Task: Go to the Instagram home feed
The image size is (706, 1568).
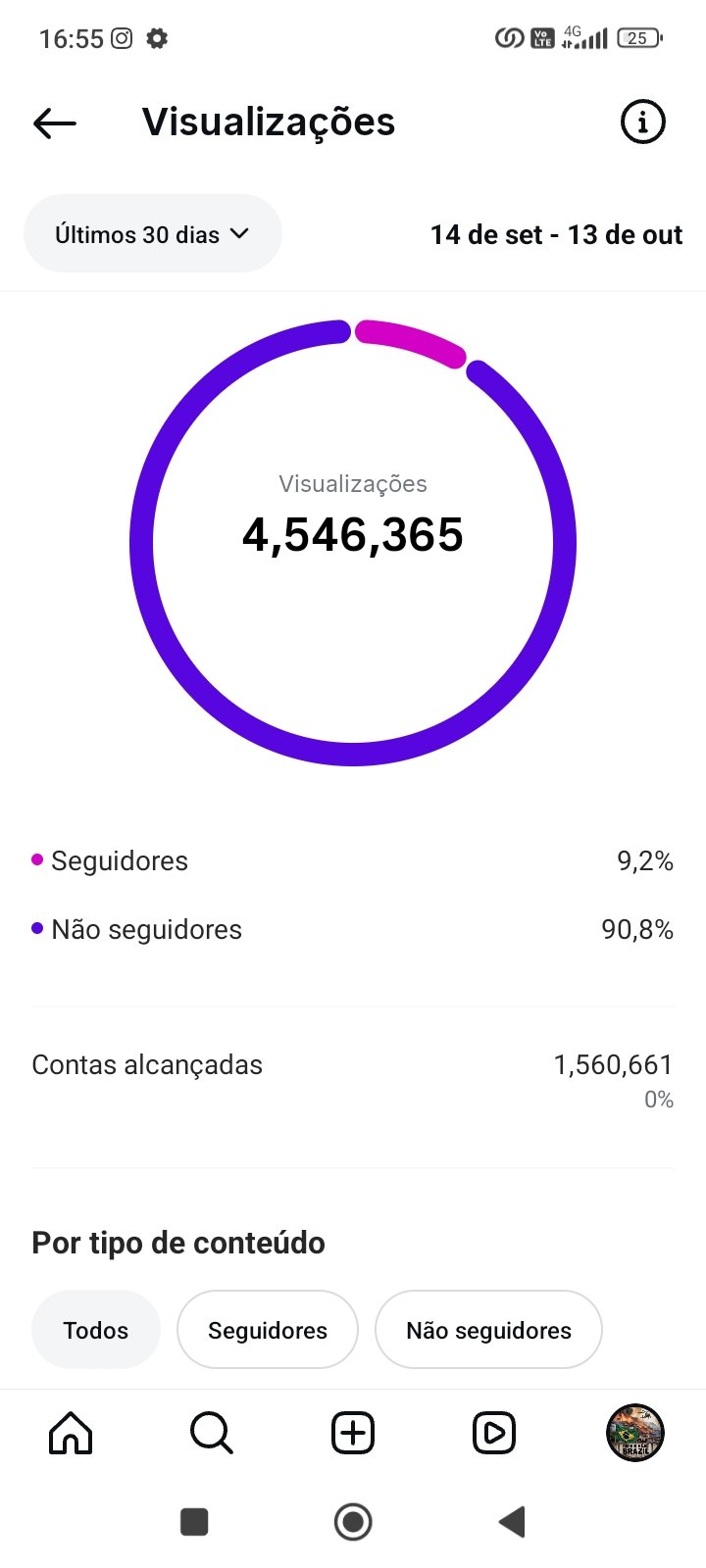Action: click(71, 1433)
